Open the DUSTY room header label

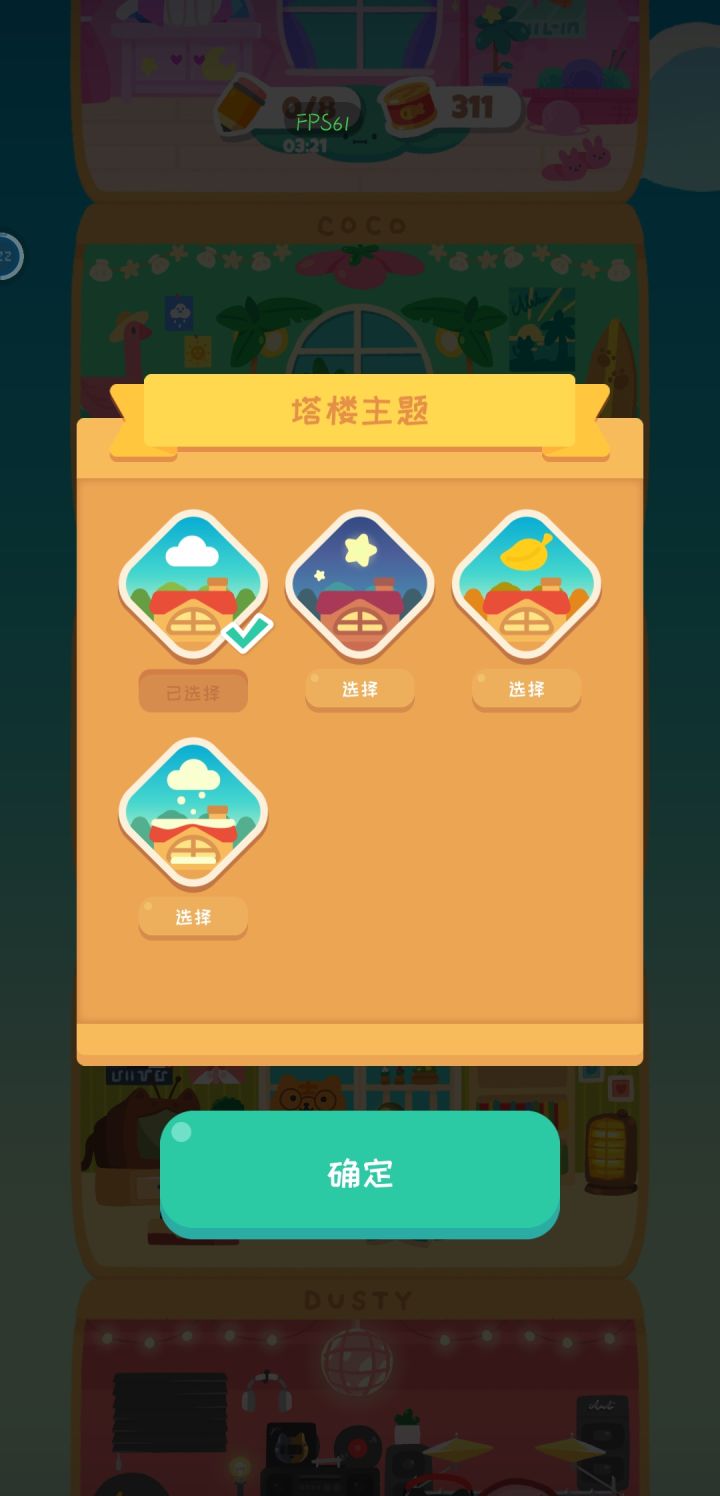point(360,1300)
